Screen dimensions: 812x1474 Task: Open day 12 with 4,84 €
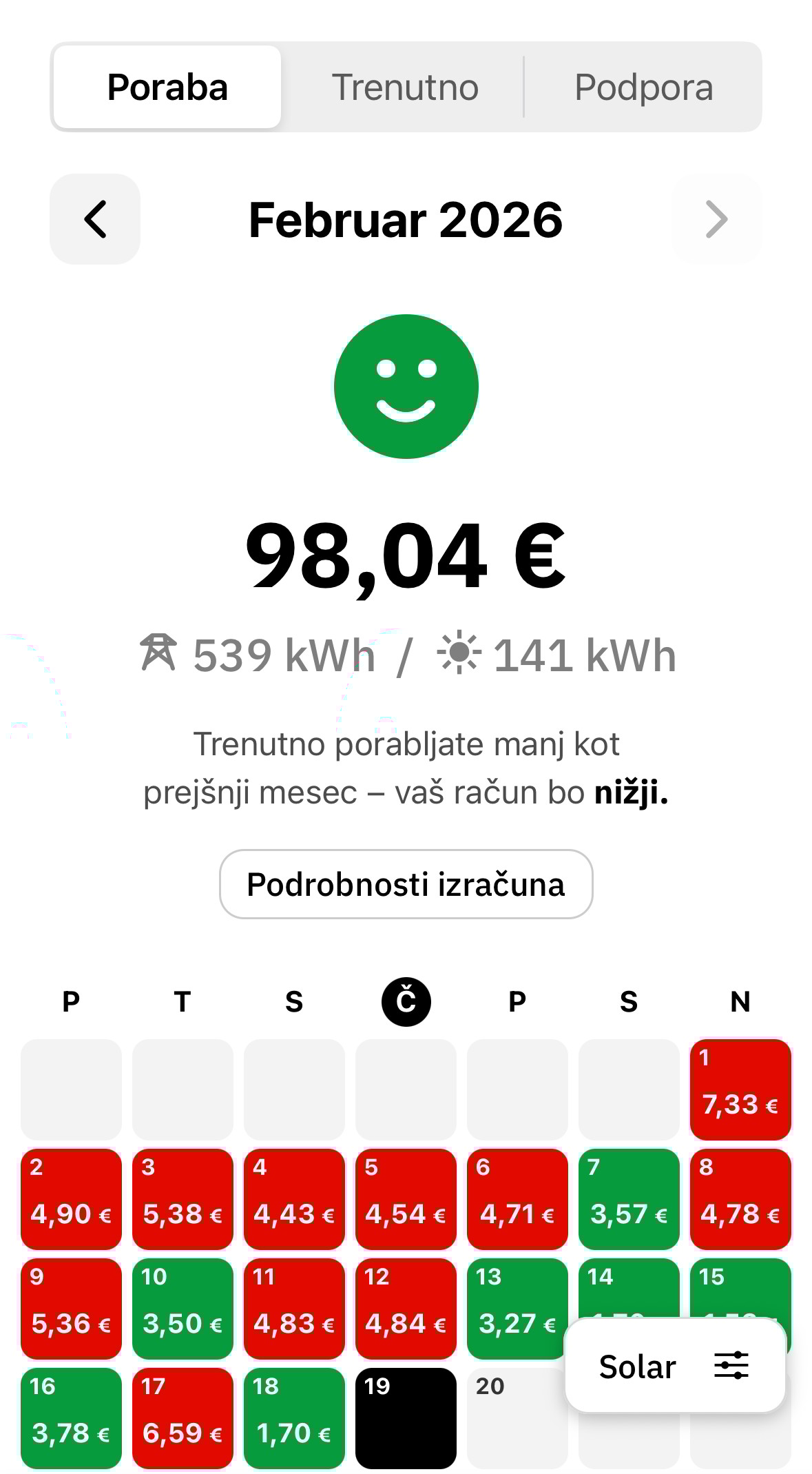pos(406,1309)
